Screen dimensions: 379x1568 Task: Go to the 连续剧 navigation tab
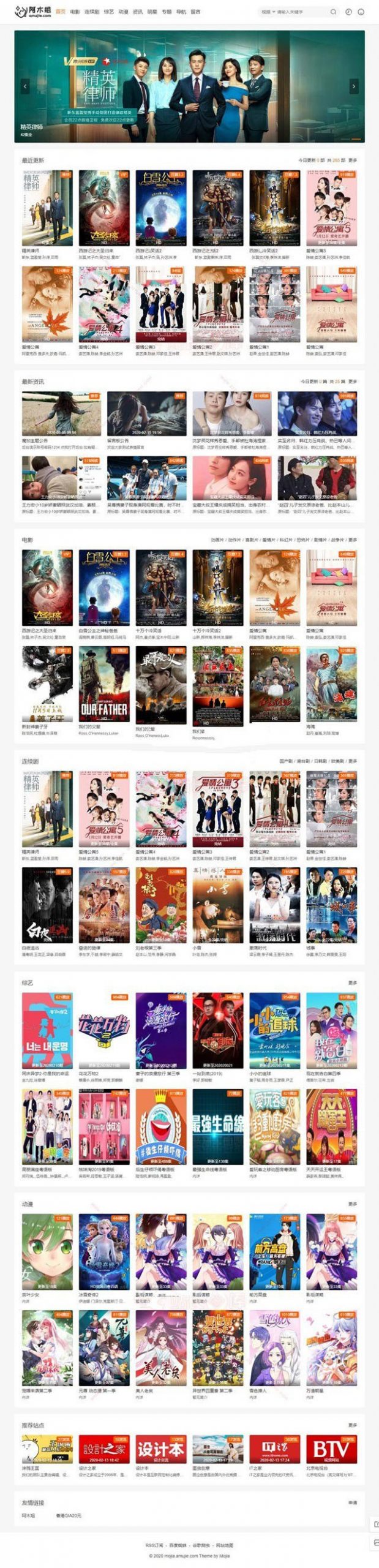[92, 12]
